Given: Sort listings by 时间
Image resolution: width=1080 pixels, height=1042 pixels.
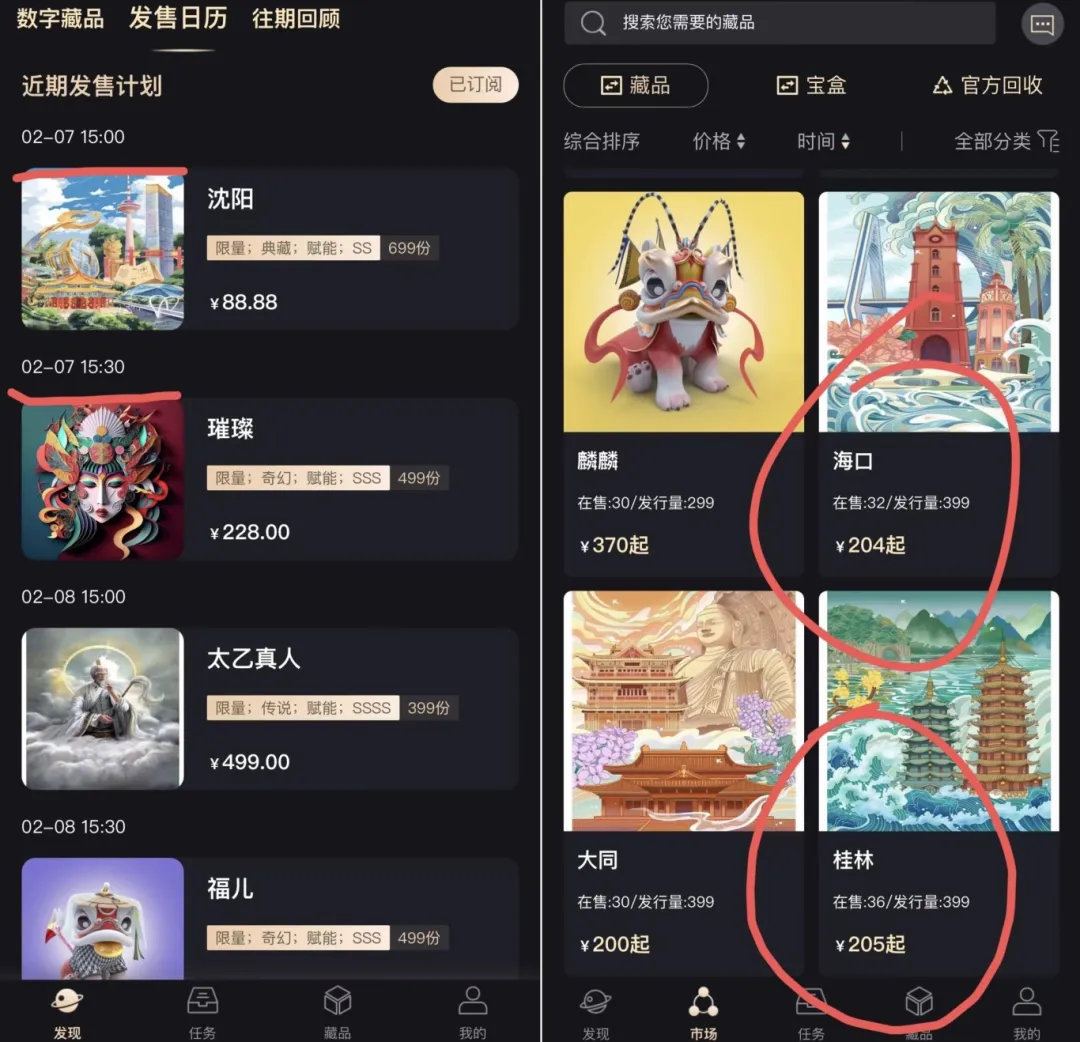Looking at the screenshot, I should coord(823,142).
